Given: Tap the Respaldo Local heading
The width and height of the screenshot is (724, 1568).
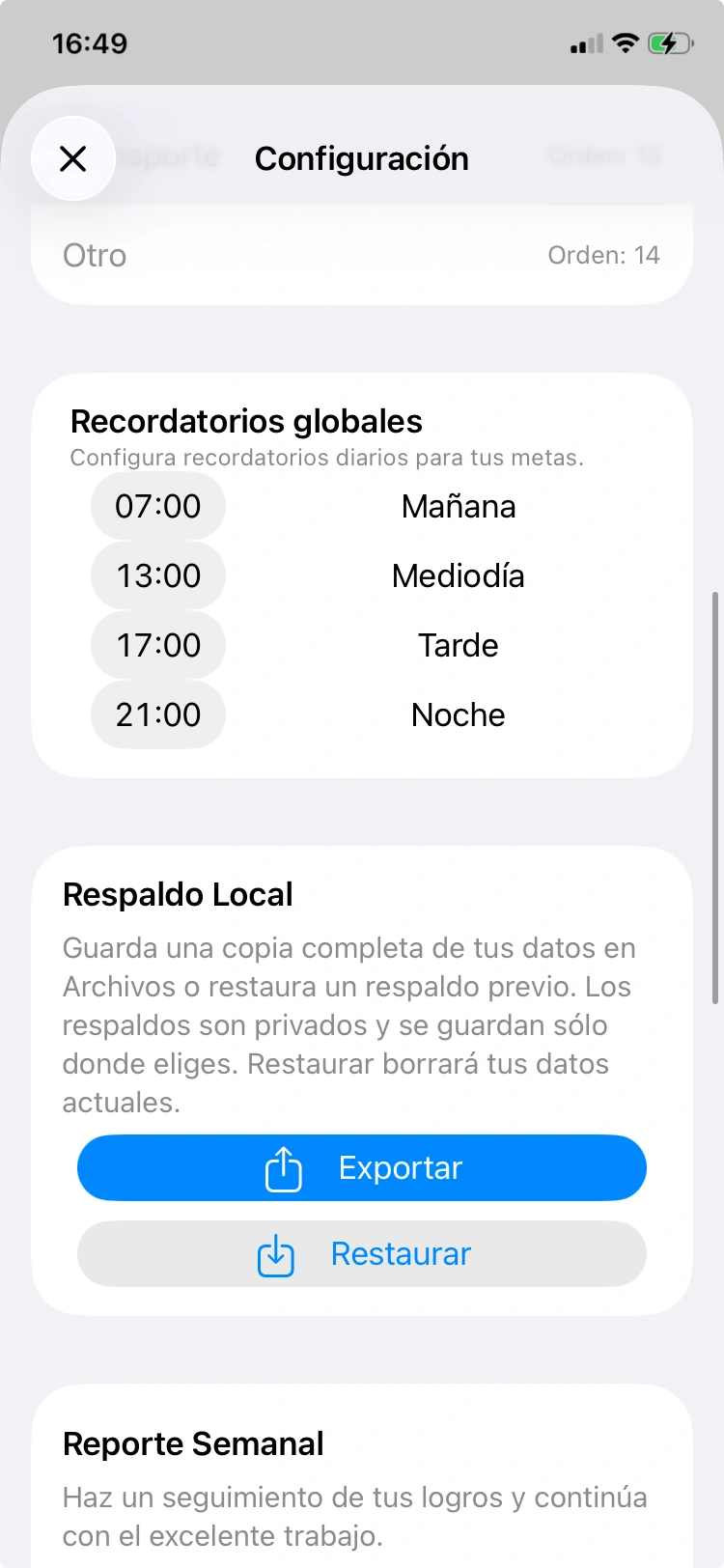Looking at the screenshot, I should [178, 894].
